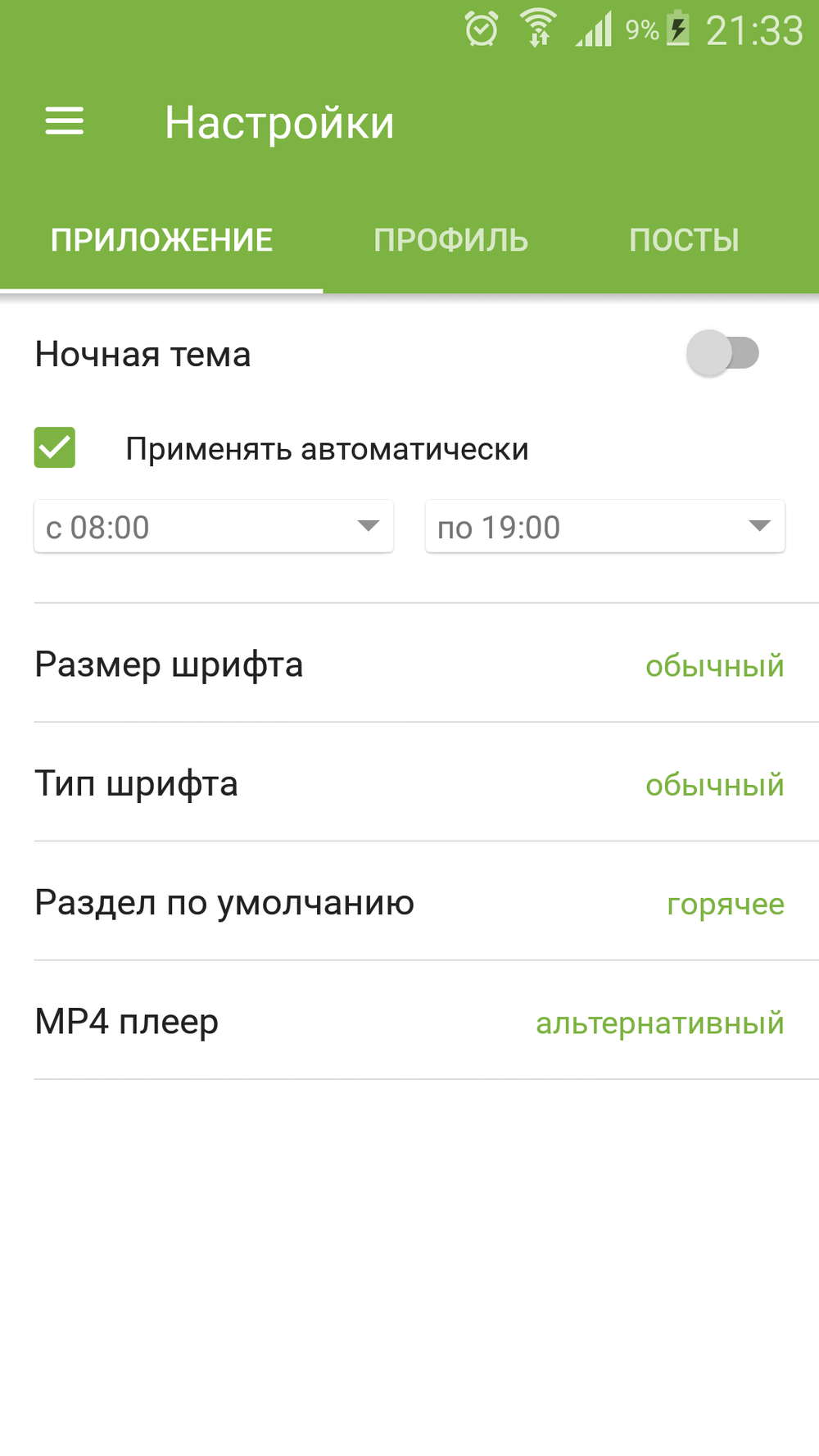Change Раздел по умолчанию setting
Viewport: 819px width, 1456px height.
(x=409, y=902)
